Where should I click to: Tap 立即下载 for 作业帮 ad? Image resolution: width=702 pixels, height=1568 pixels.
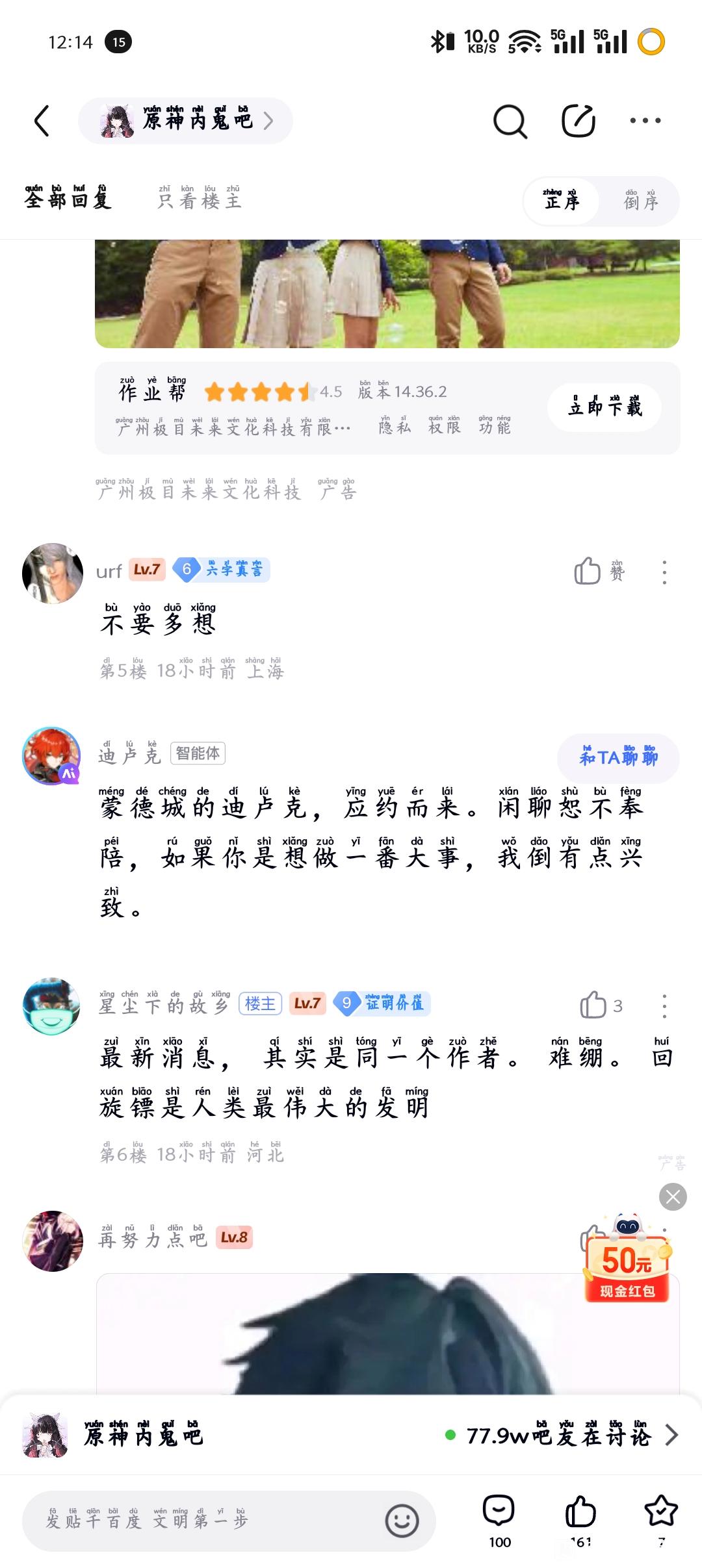click(604, 407)
